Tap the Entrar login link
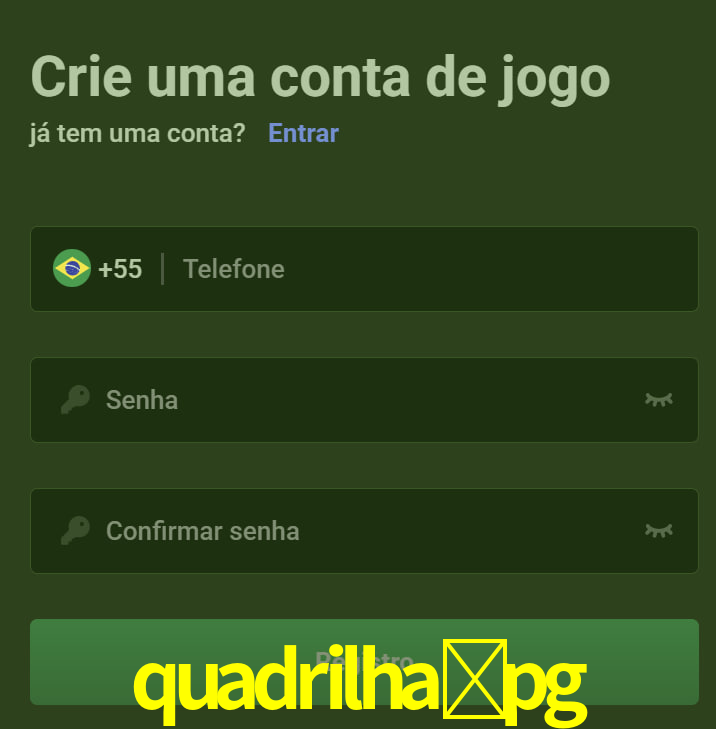Screen dimensions: 716x729 tap(303, 133)
